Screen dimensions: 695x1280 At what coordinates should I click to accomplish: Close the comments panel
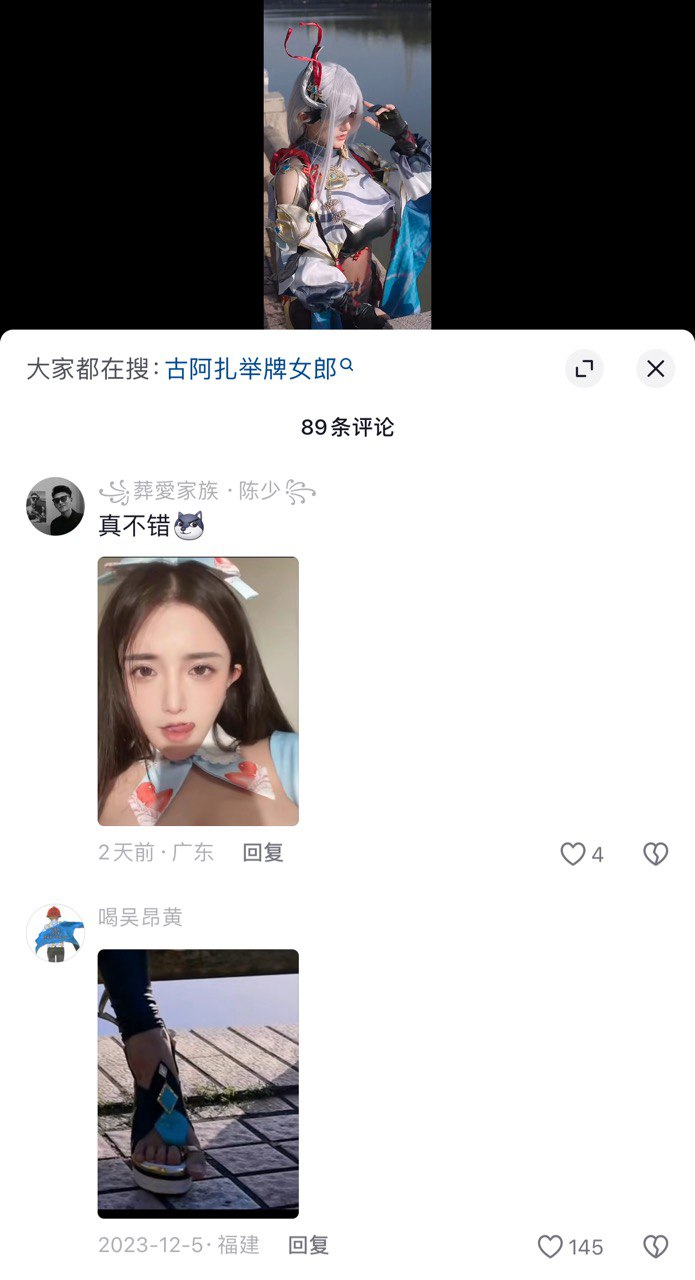(x=655, y=369)
